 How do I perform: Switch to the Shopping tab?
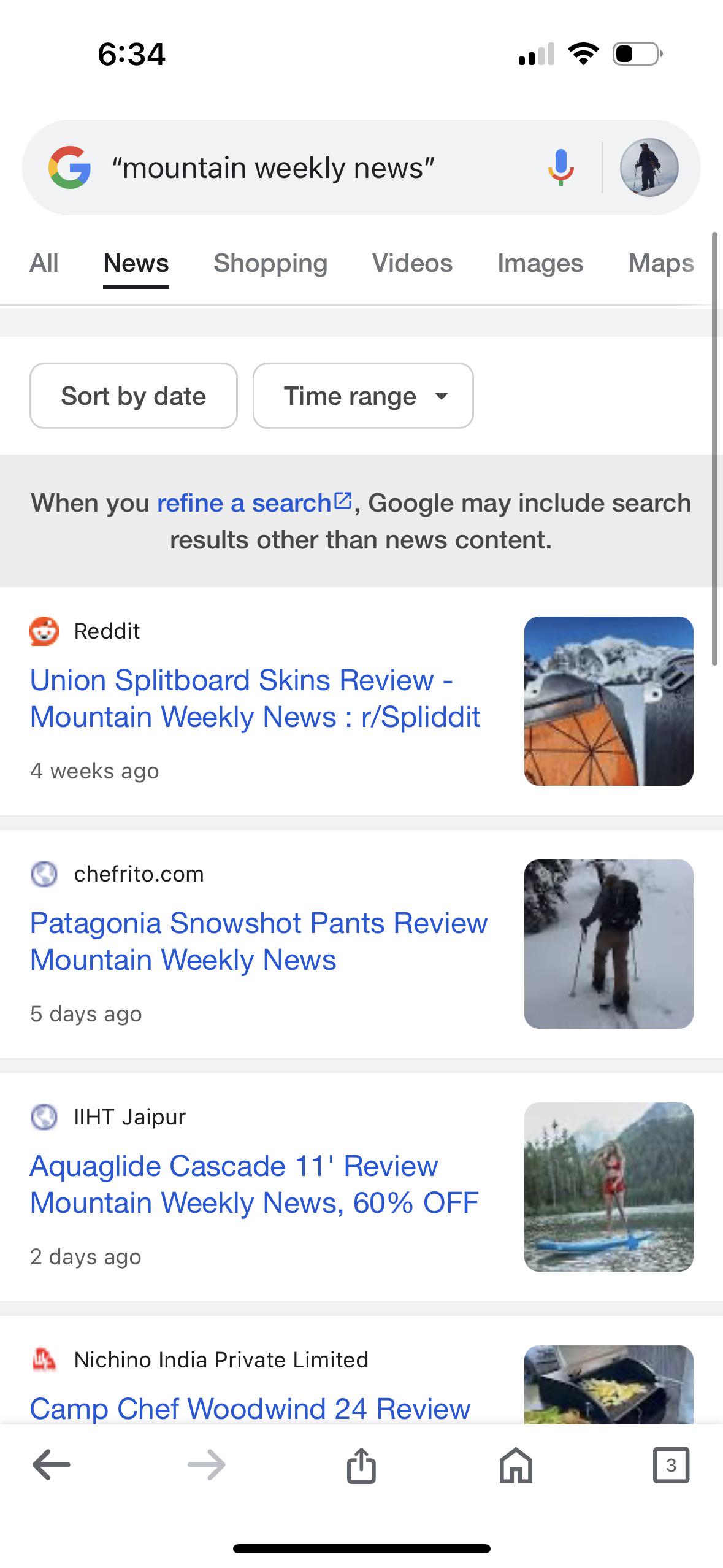point(270,263)
